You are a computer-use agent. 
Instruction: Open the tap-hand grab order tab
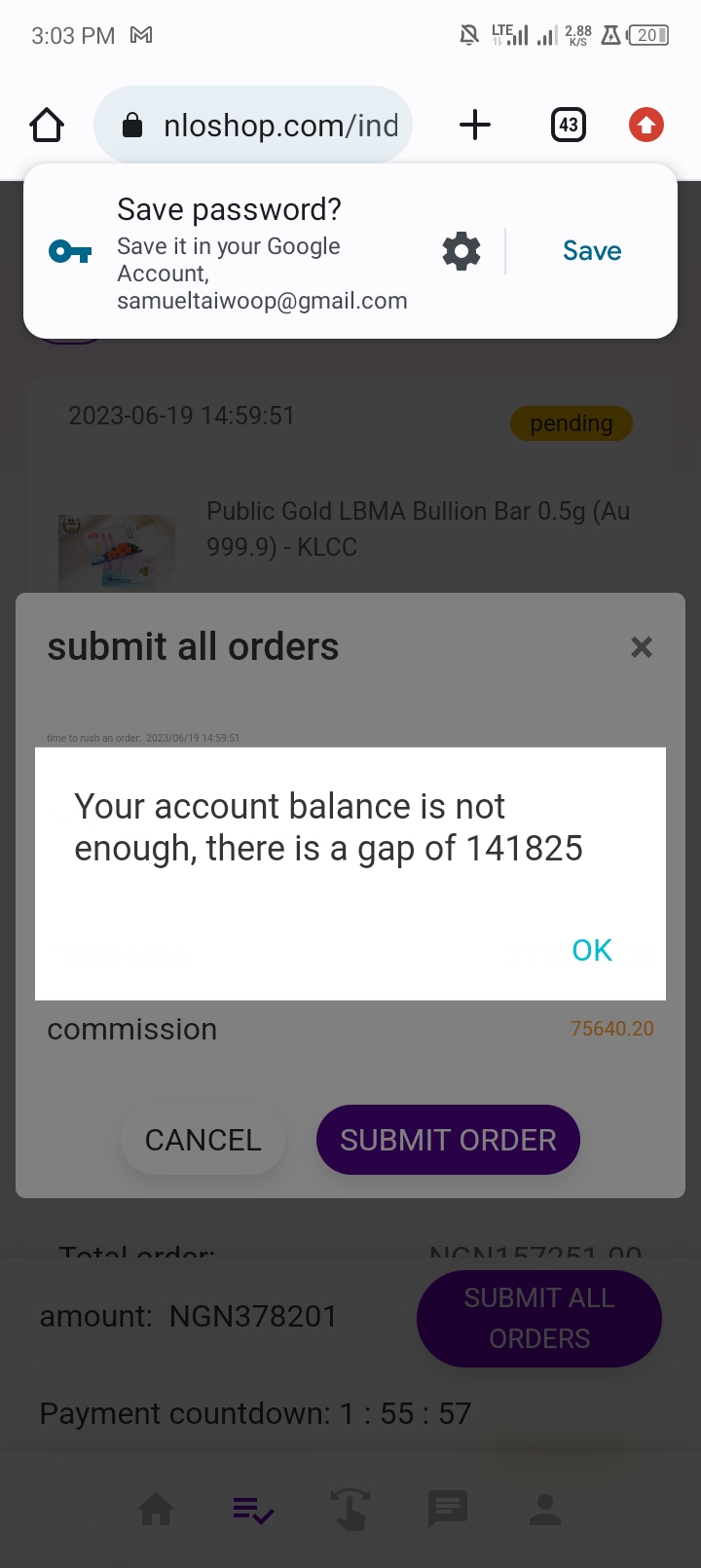tap(350, 1510)
